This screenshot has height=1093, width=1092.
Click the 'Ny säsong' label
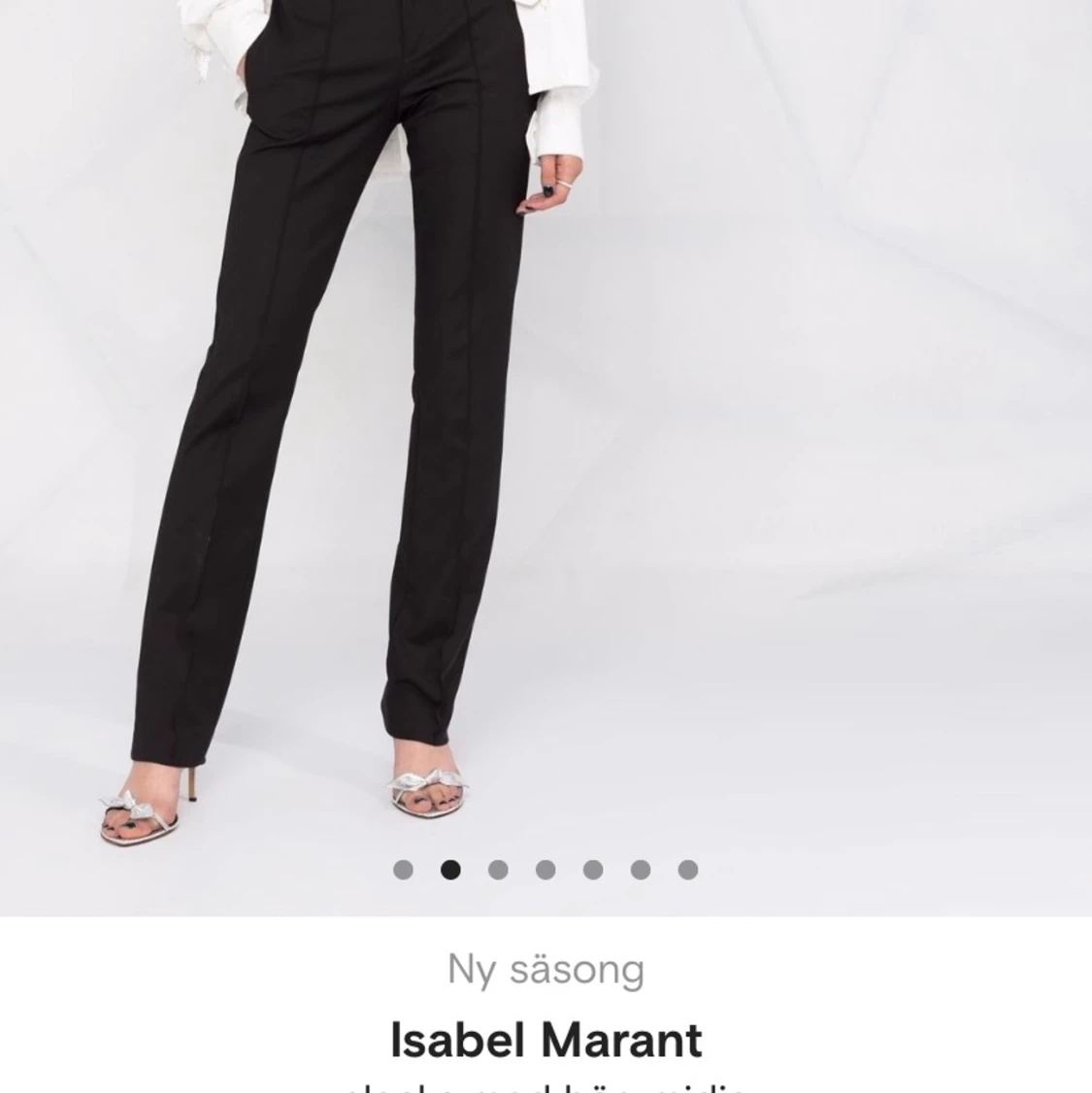[546, 968]
